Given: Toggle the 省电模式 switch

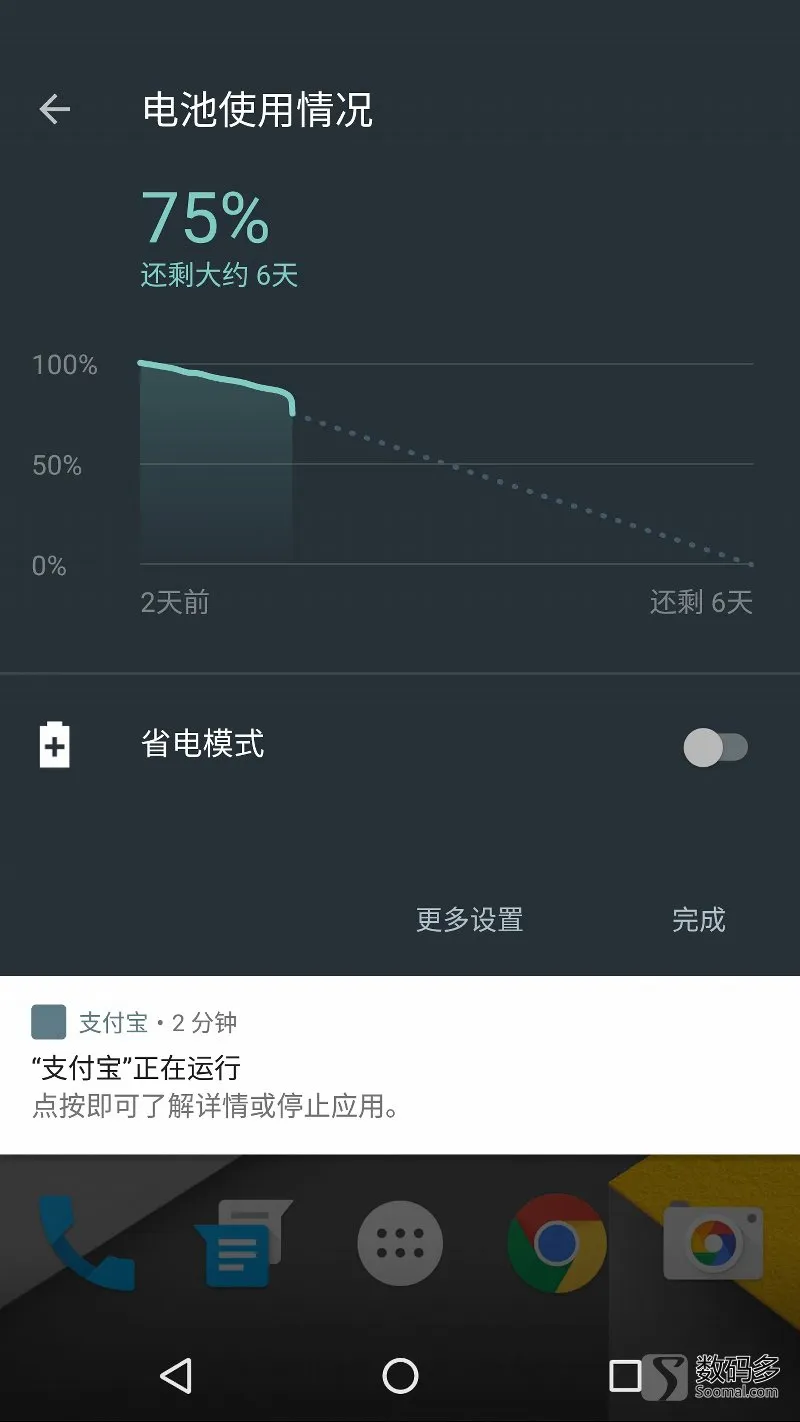Looking at the screenshot, I should pos(715,747).
